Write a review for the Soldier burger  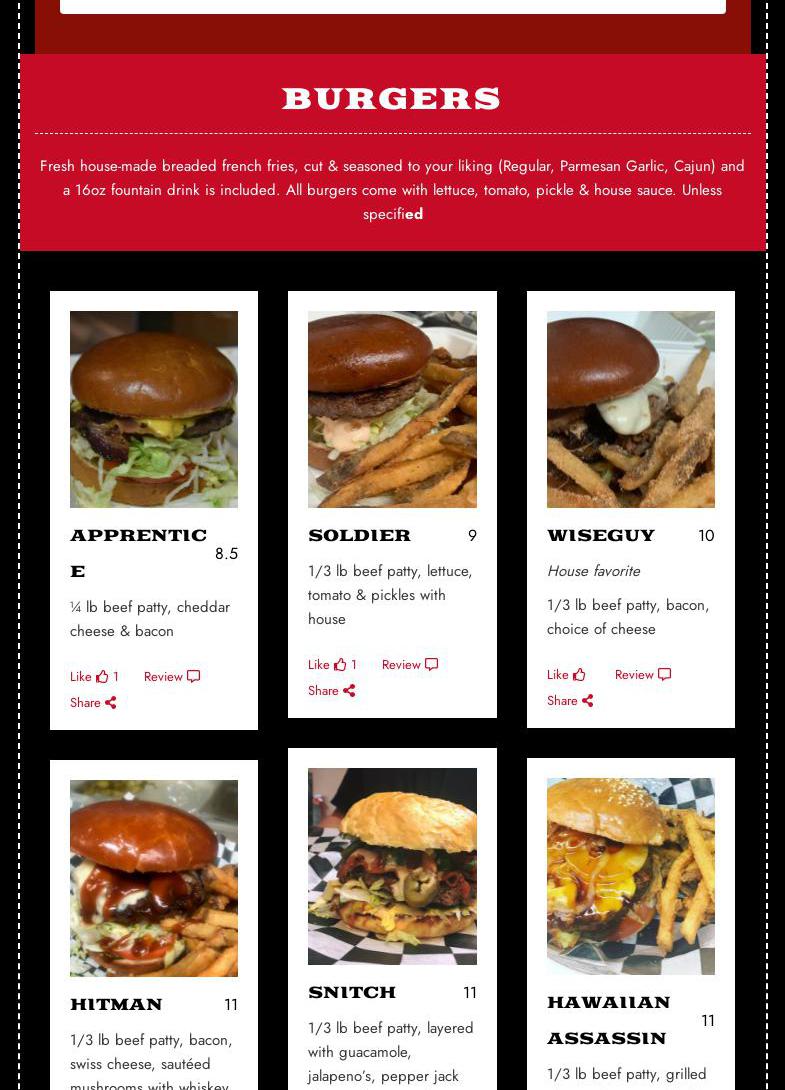click(409, 665)
